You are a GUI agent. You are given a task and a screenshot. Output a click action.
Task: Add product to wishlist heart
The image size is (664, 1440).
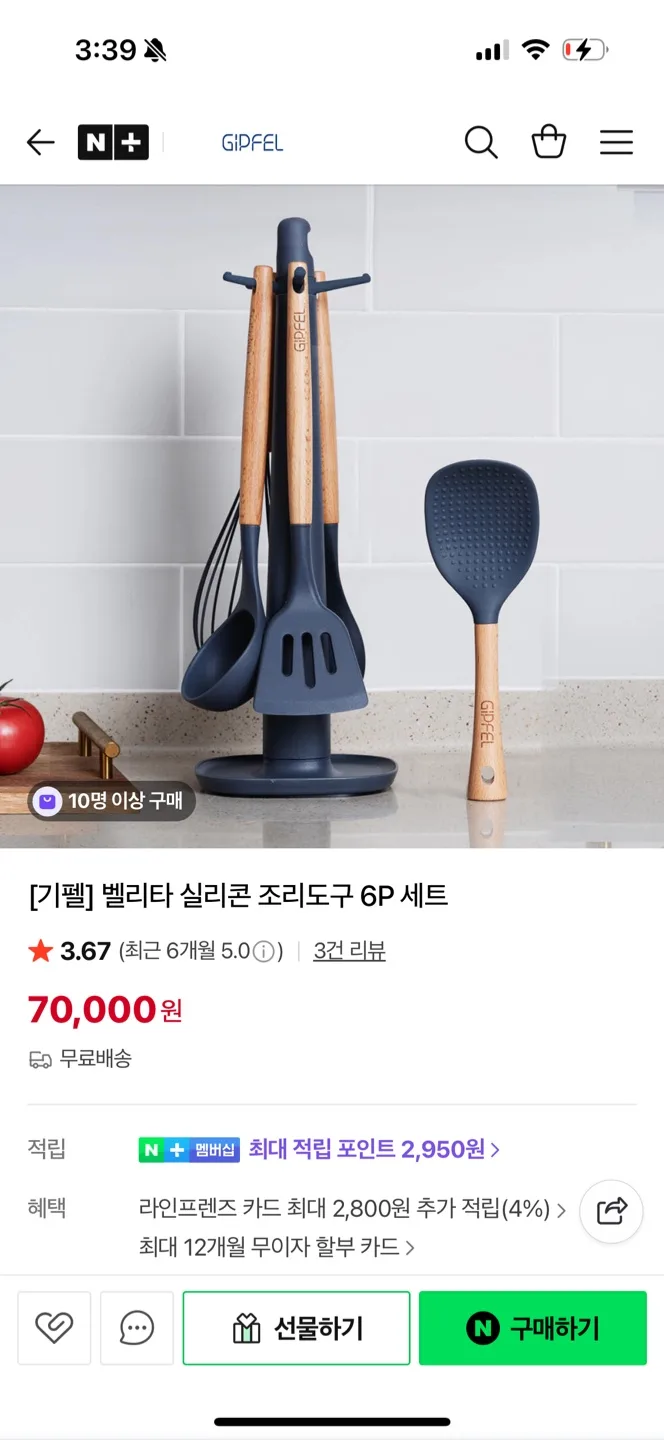[x=54, y=1328]
